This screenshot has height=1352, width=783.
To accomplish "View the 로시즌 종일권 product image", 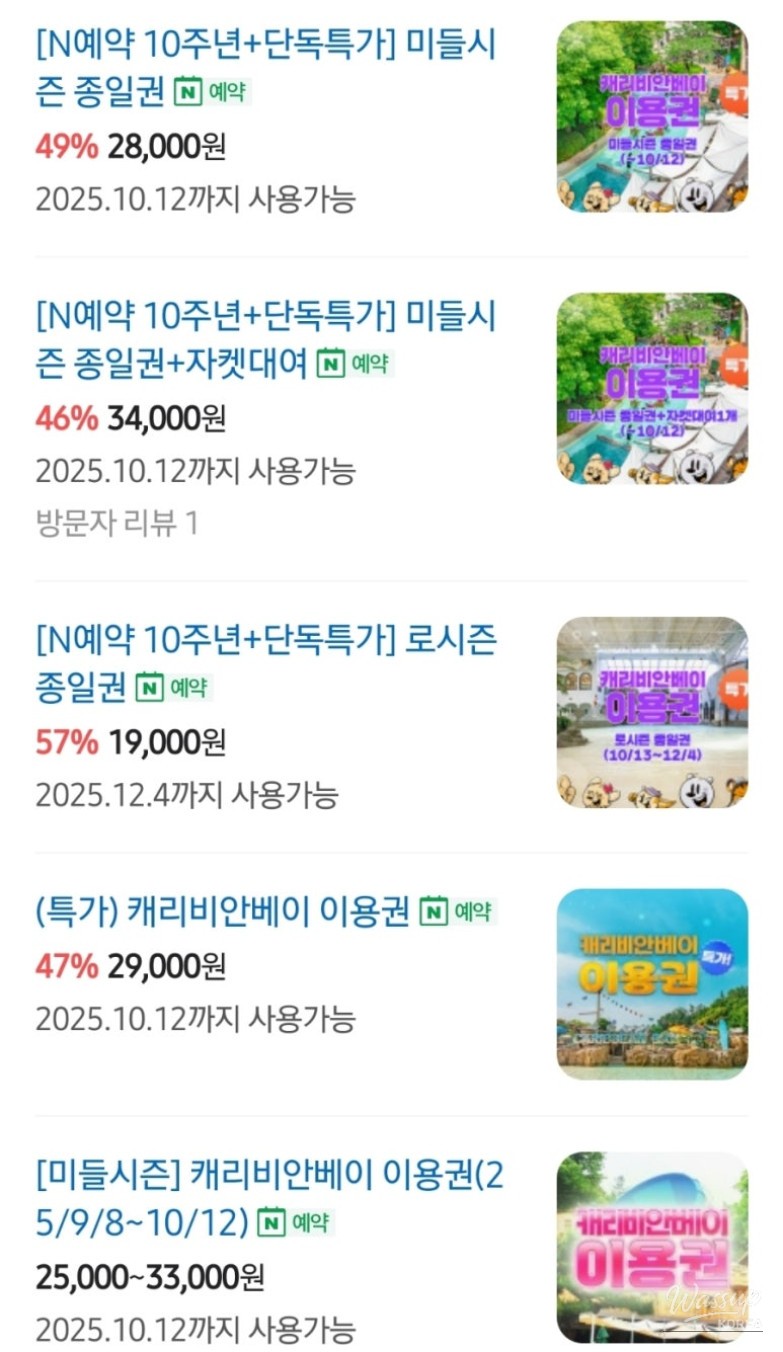I will click(652, 712).
